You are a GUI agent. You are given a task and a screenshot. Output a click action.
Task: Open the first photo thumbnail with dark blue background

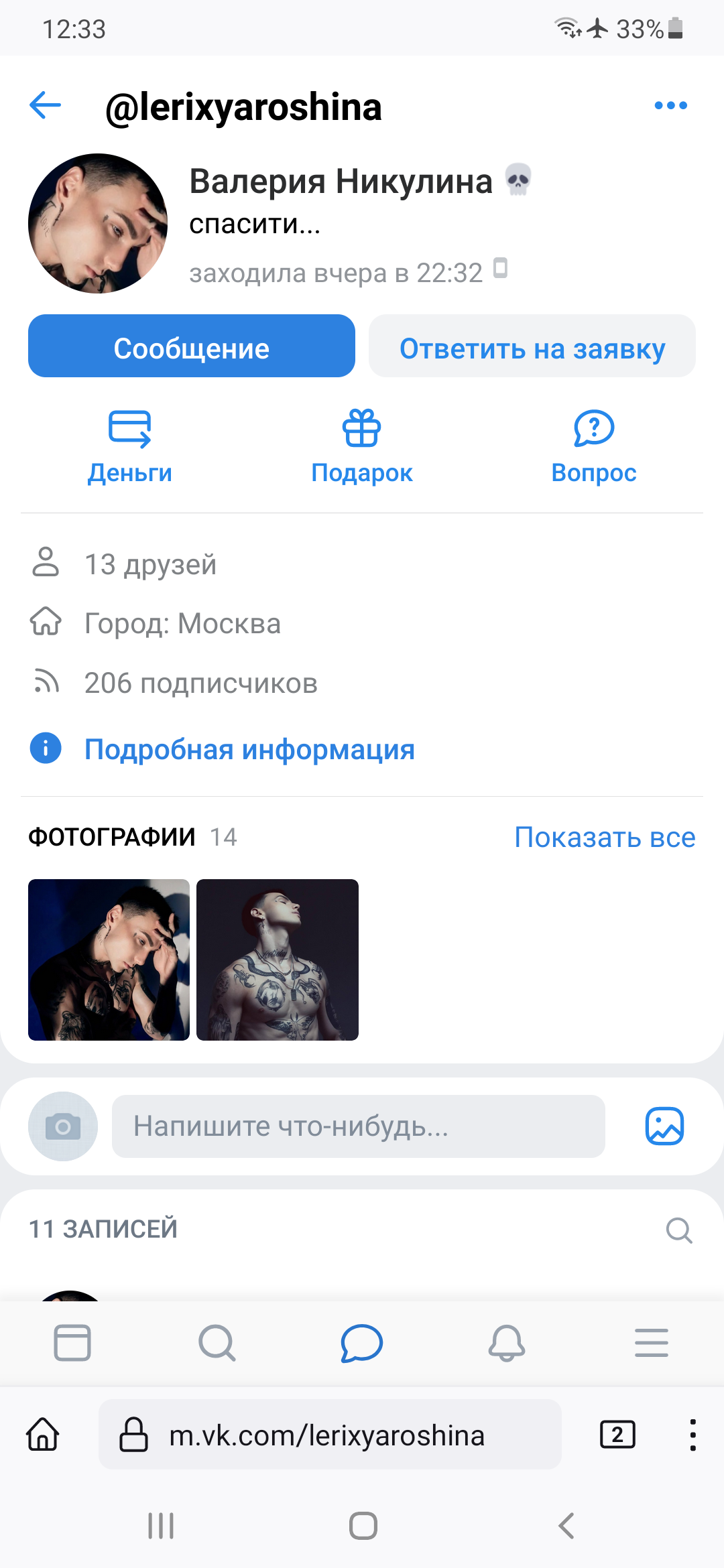(109, 960)
